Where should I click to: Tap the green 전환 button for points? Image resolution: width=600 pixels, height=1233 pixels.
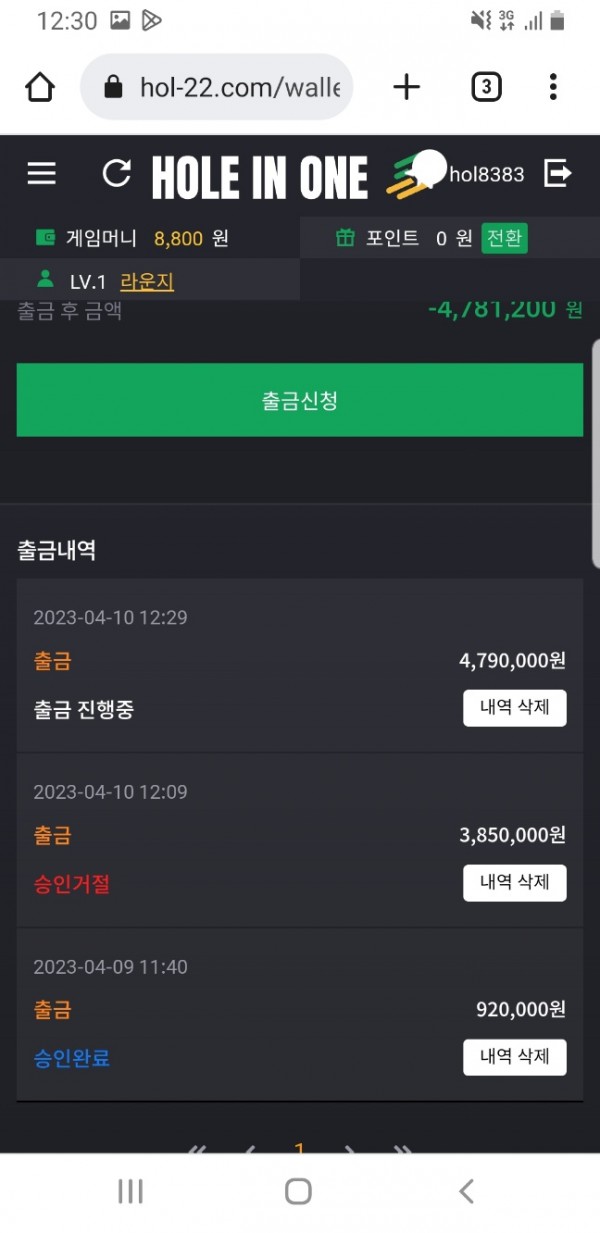504,238
